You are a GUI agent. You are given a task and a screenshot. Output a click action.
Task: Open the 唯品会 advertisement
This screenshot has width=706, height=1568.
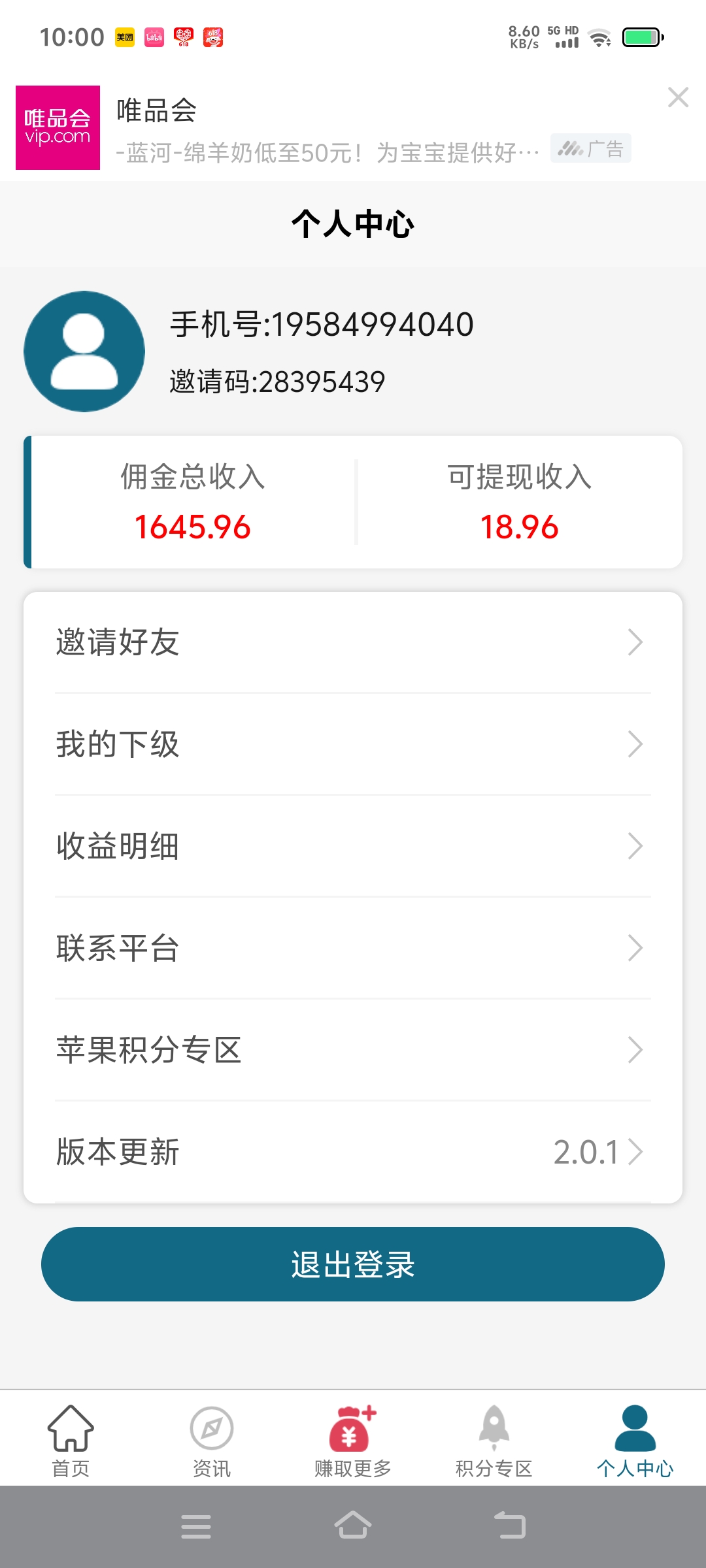click(327, 127)
